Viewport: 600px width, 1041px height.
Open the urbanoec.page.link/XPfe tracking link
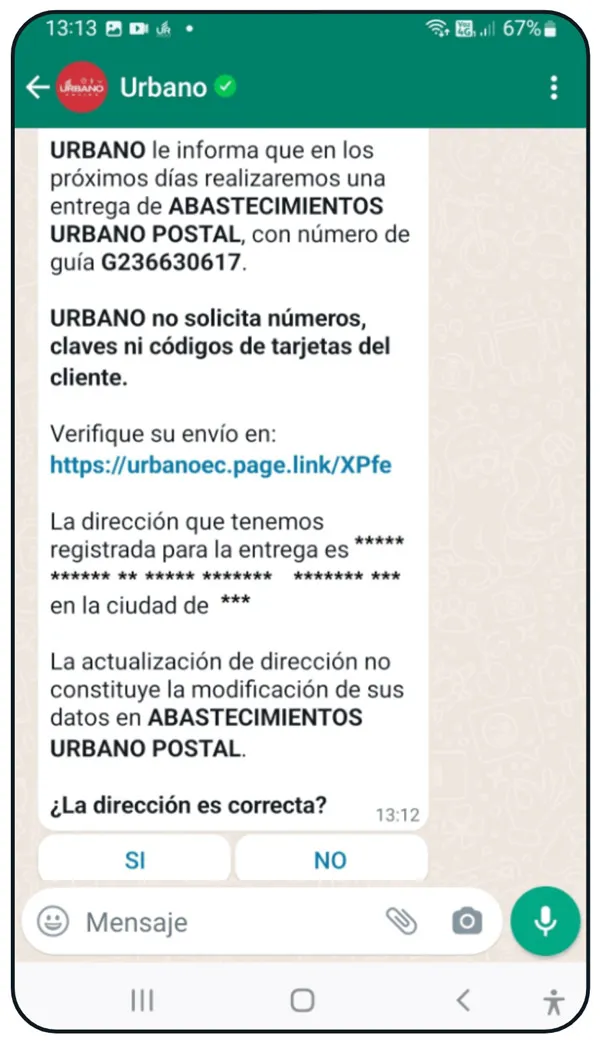[220, 465]
